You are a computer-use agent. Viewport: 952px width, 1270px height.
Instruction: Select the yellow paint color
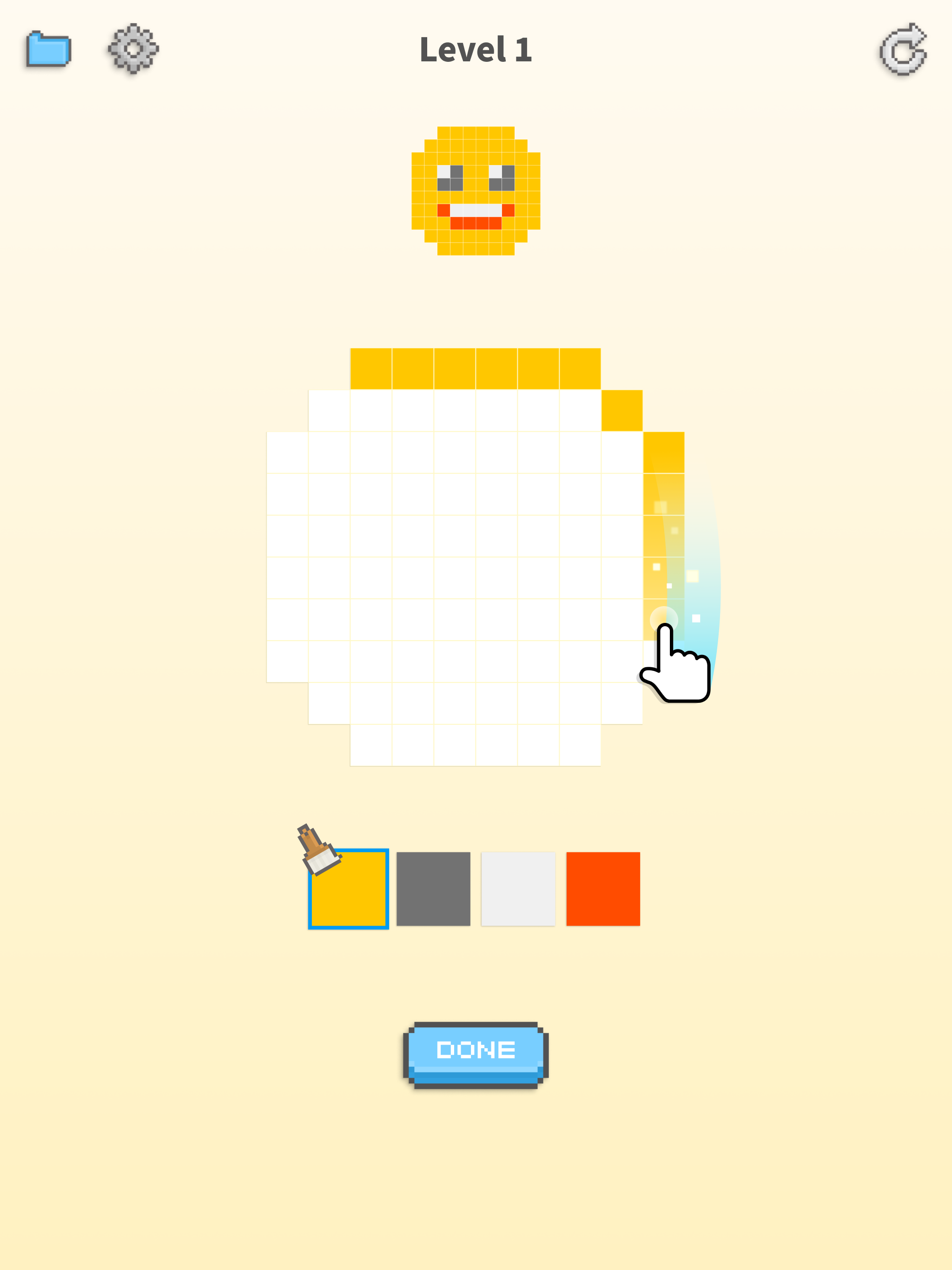coord(349,888)
